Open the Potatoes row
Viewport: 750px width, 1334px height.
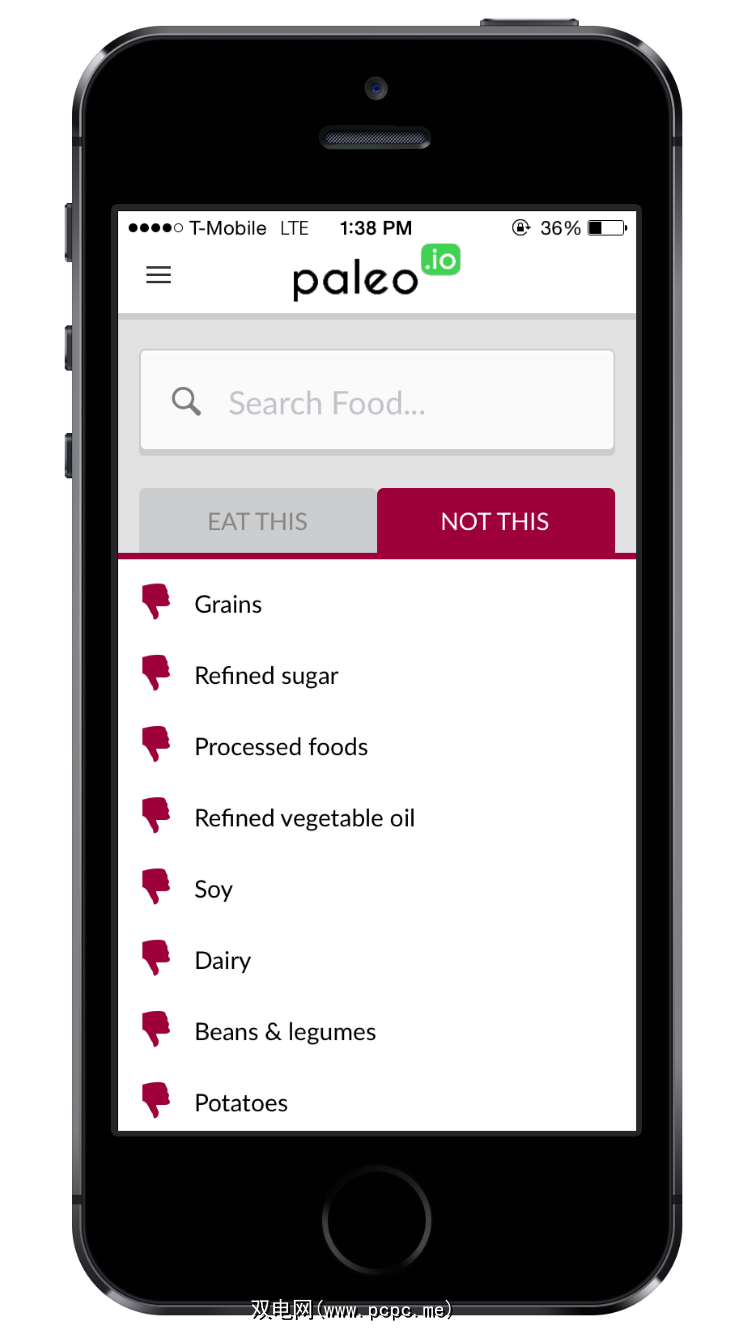[241, 1103]
